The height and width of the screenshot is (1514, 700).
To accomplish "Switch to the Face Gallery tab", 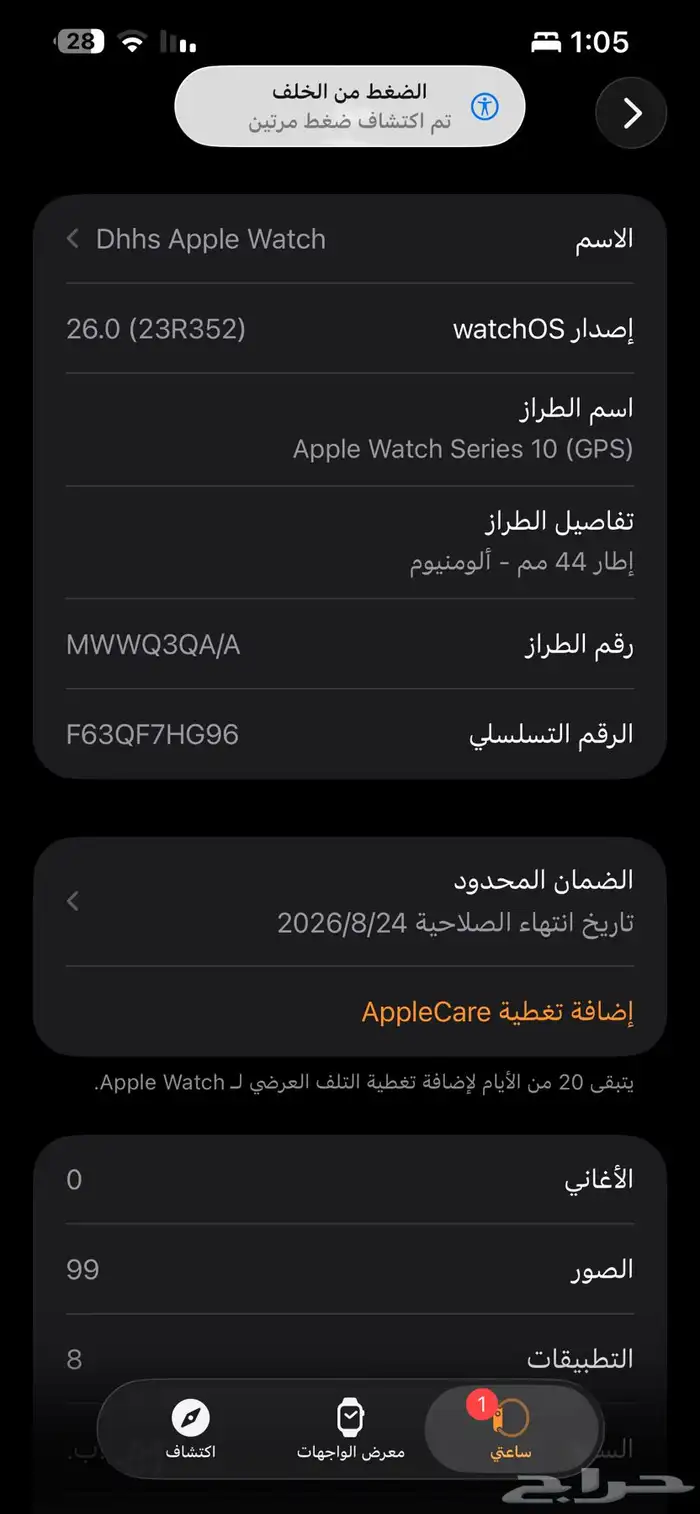I will (x=350, y=1428).
